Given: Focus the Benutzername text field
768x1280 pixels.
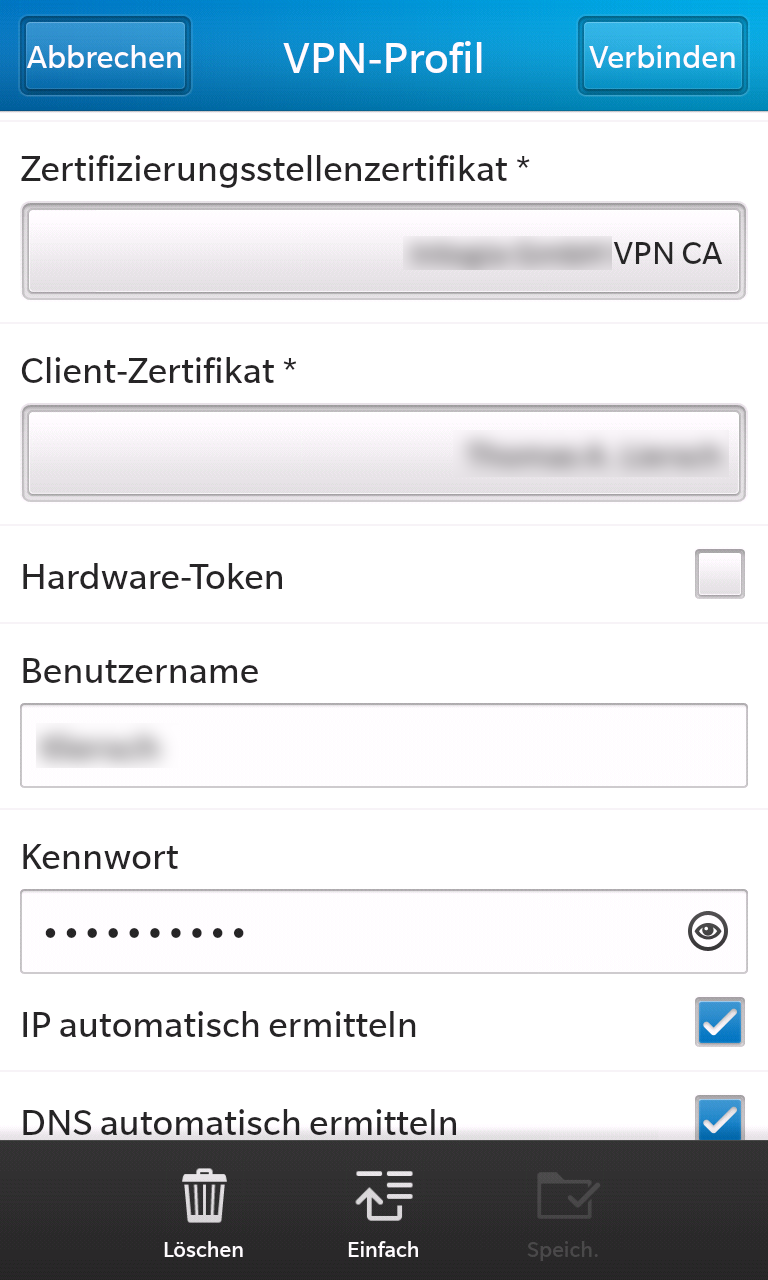Looking at the screenshot, I should click(x=384, y=746).
